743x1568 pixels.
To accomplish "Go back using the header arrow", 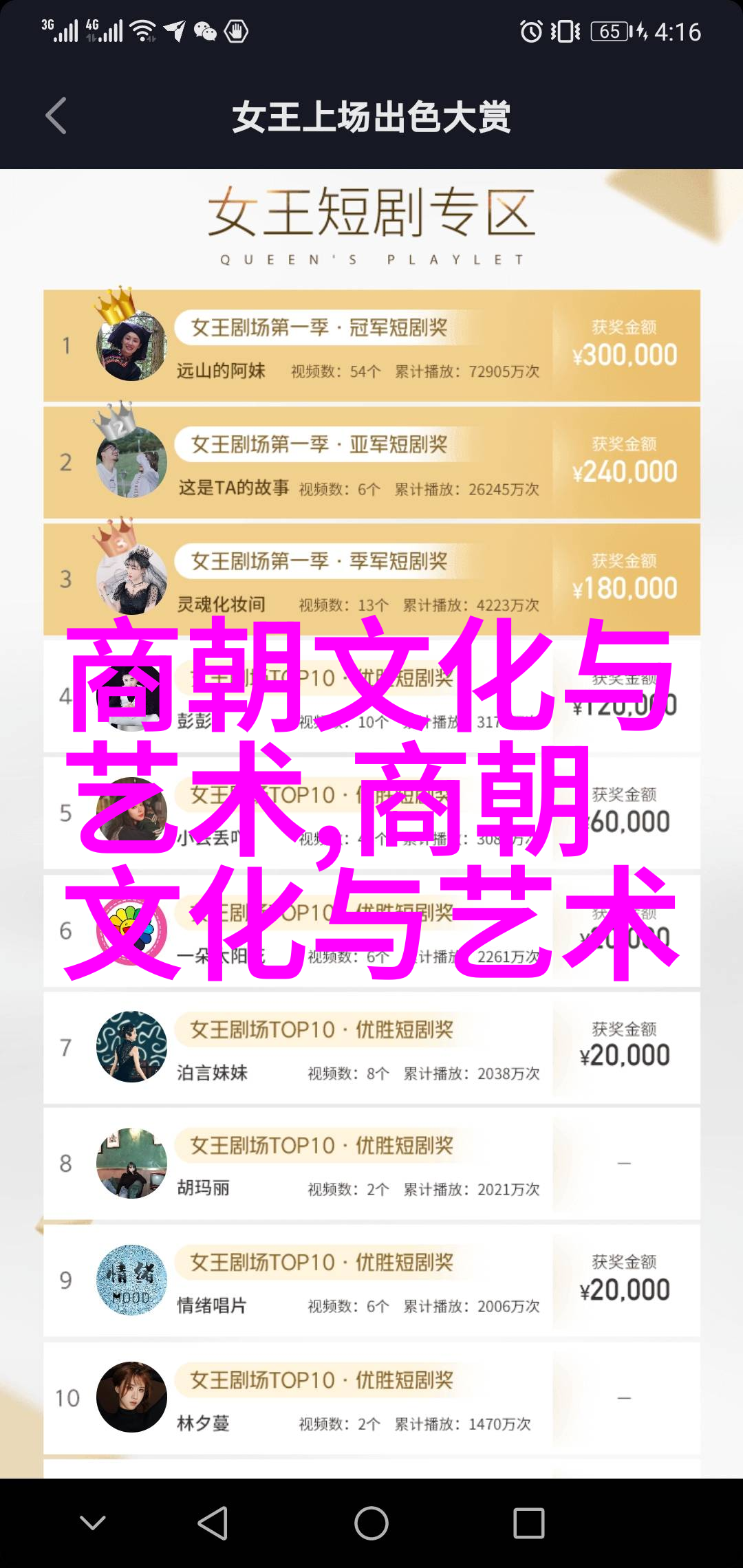I will 56,116.
